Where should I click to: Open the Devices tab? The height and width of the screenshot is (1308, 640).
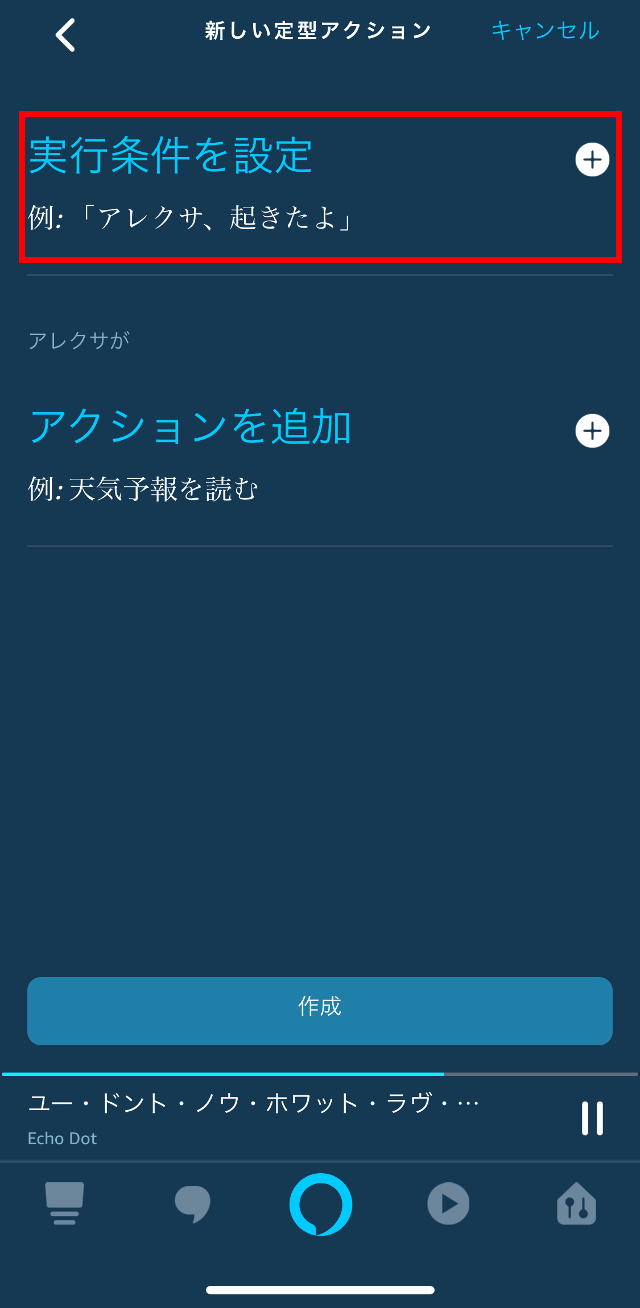tap(576, 1203)
